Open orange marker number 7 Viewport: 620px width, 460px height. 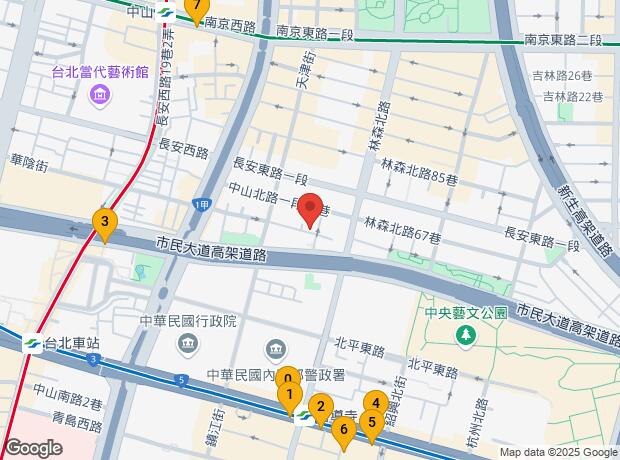198,8
